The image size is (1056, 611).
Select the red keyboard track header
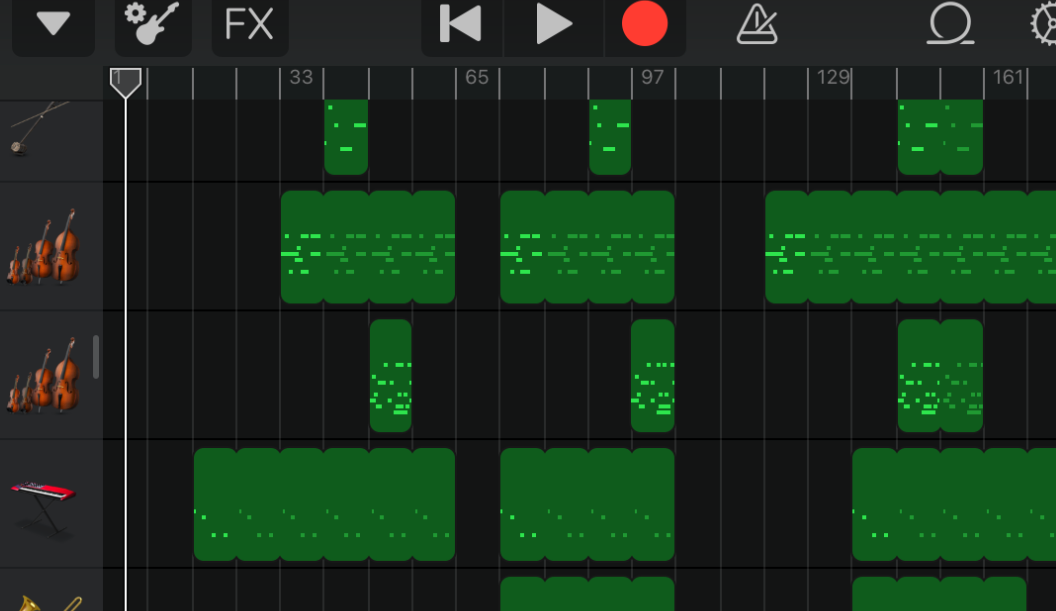click(43, 503)
